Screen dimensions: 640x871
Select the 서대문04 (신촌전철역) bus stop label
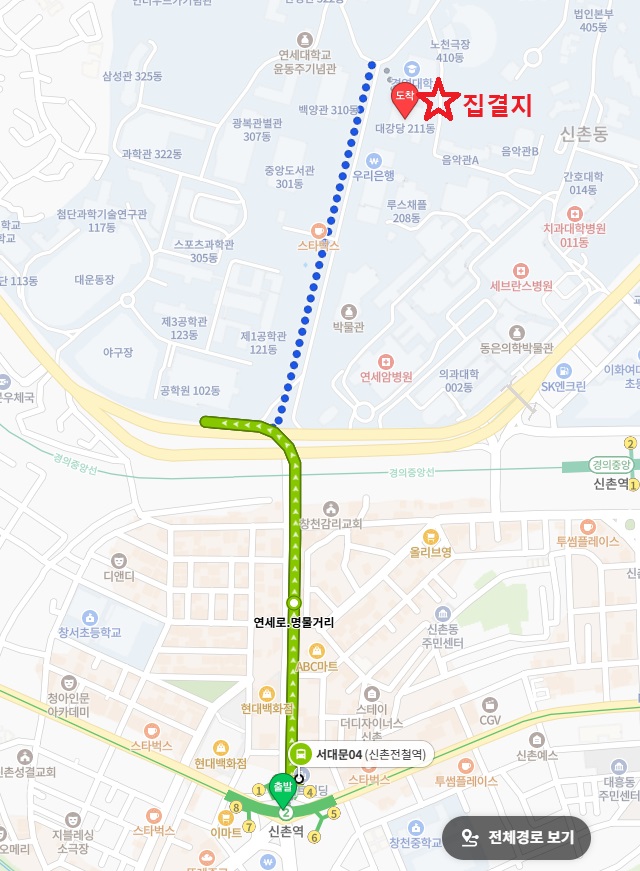click(x=370, y=753)
